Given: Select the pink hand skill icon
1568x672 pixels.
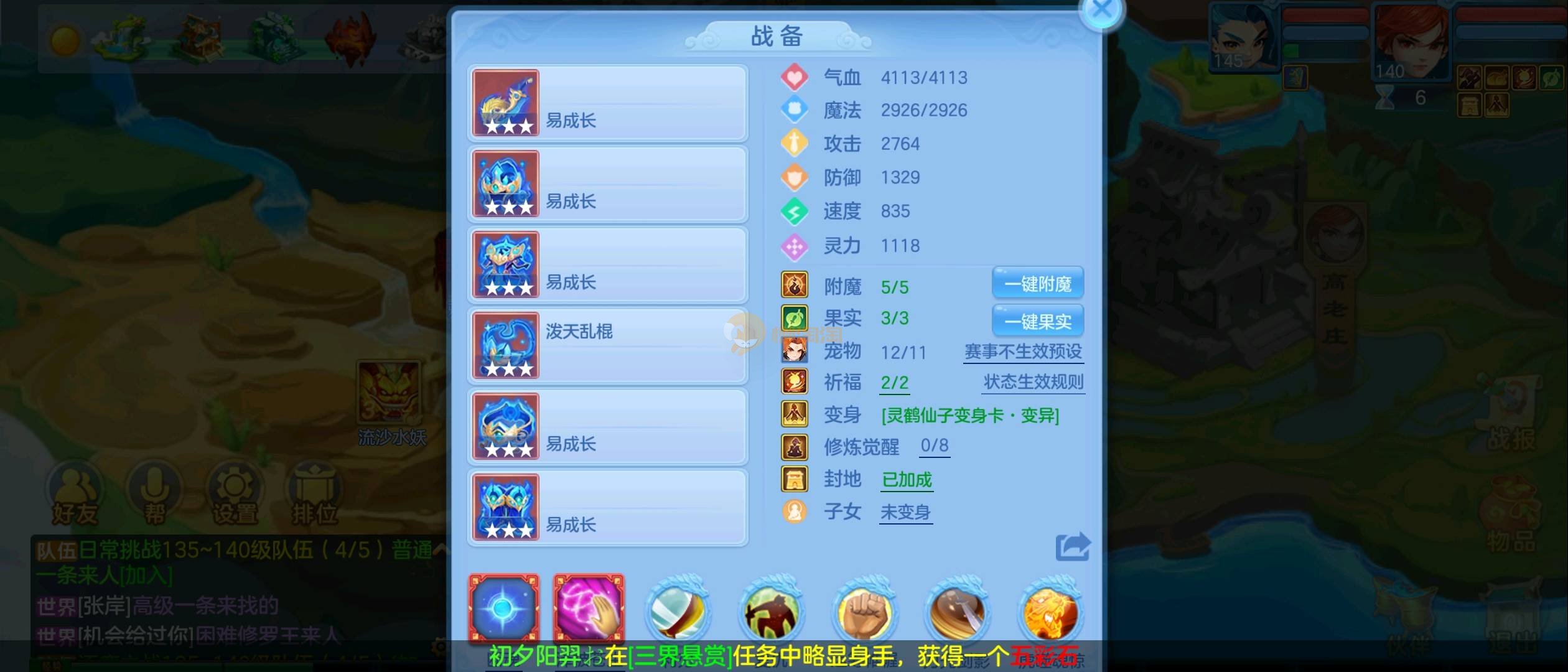Looking at the screenshot, I should point(589,609).
